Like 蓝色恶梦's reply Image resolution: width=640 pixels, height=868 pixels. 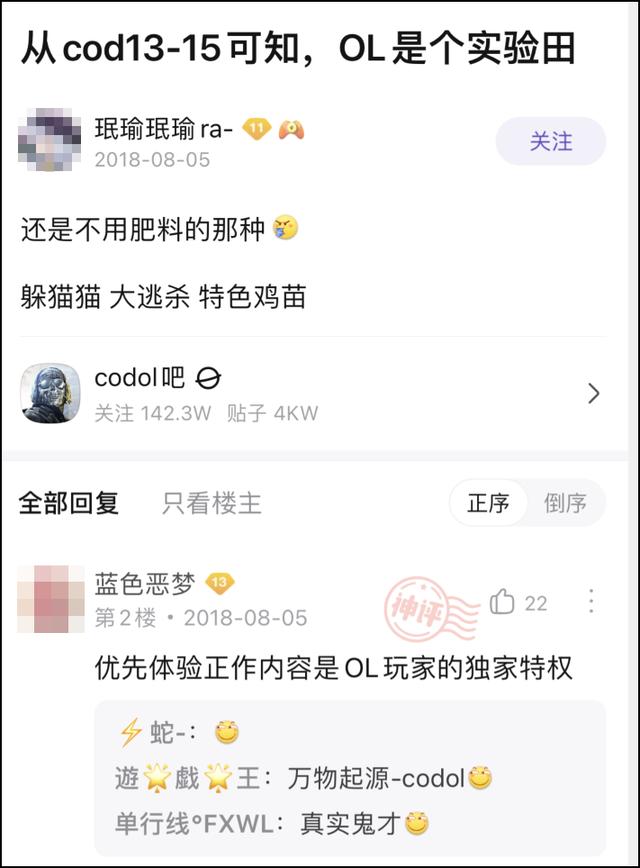point(503,602)
